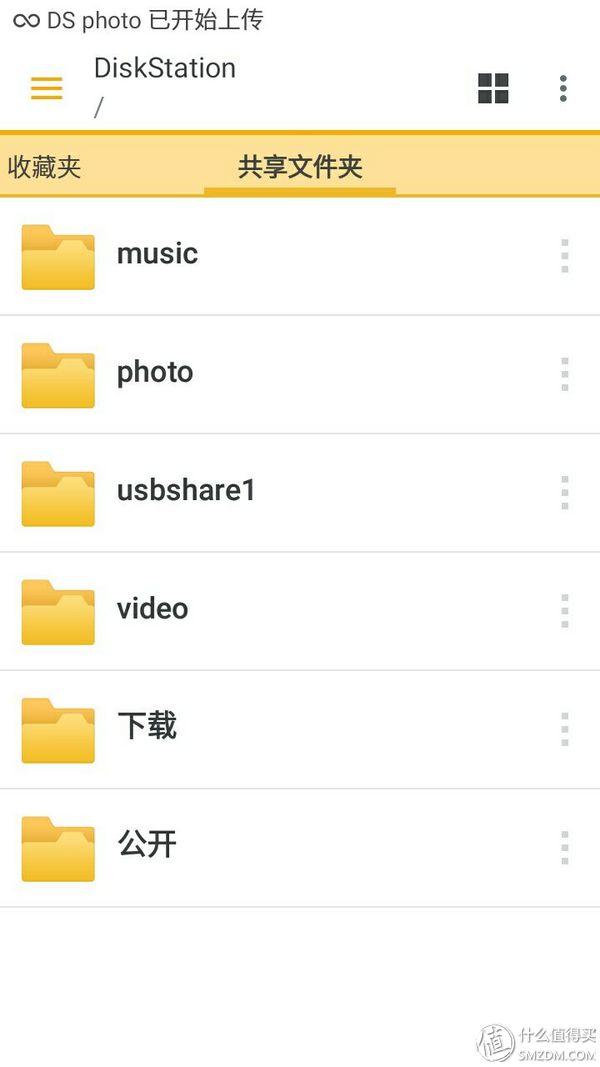Open the music folder
This screenshot has width=600, height=1067.
pos(157,254)
